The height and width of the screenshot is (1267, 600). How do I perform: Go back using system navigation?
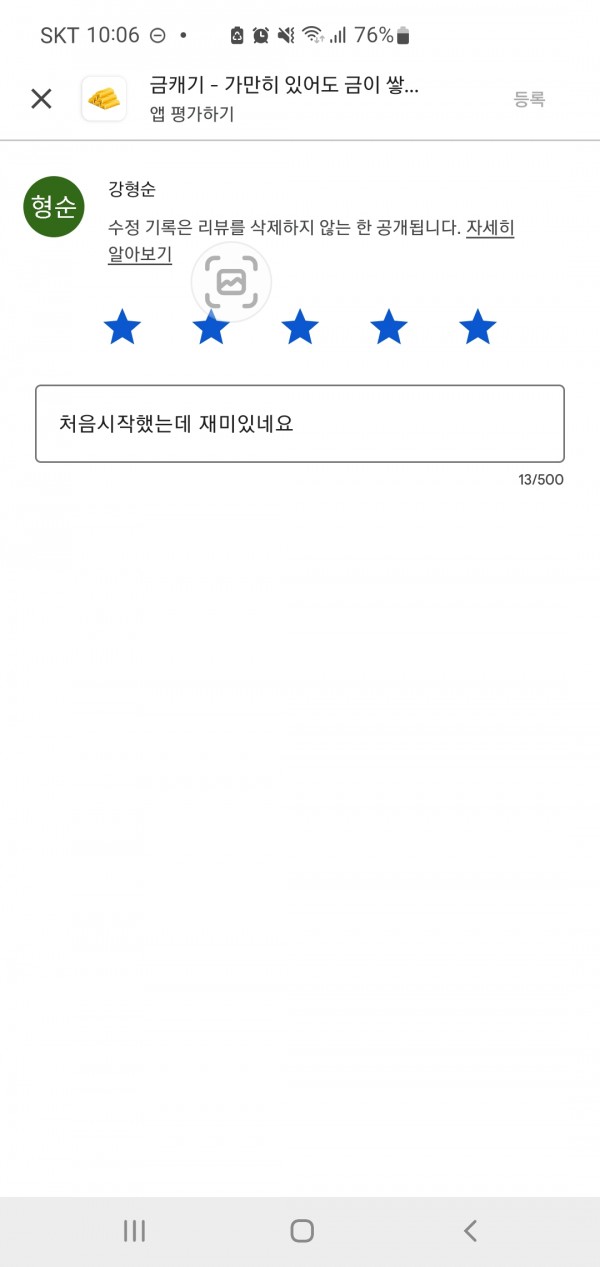tap(470, 1231)
